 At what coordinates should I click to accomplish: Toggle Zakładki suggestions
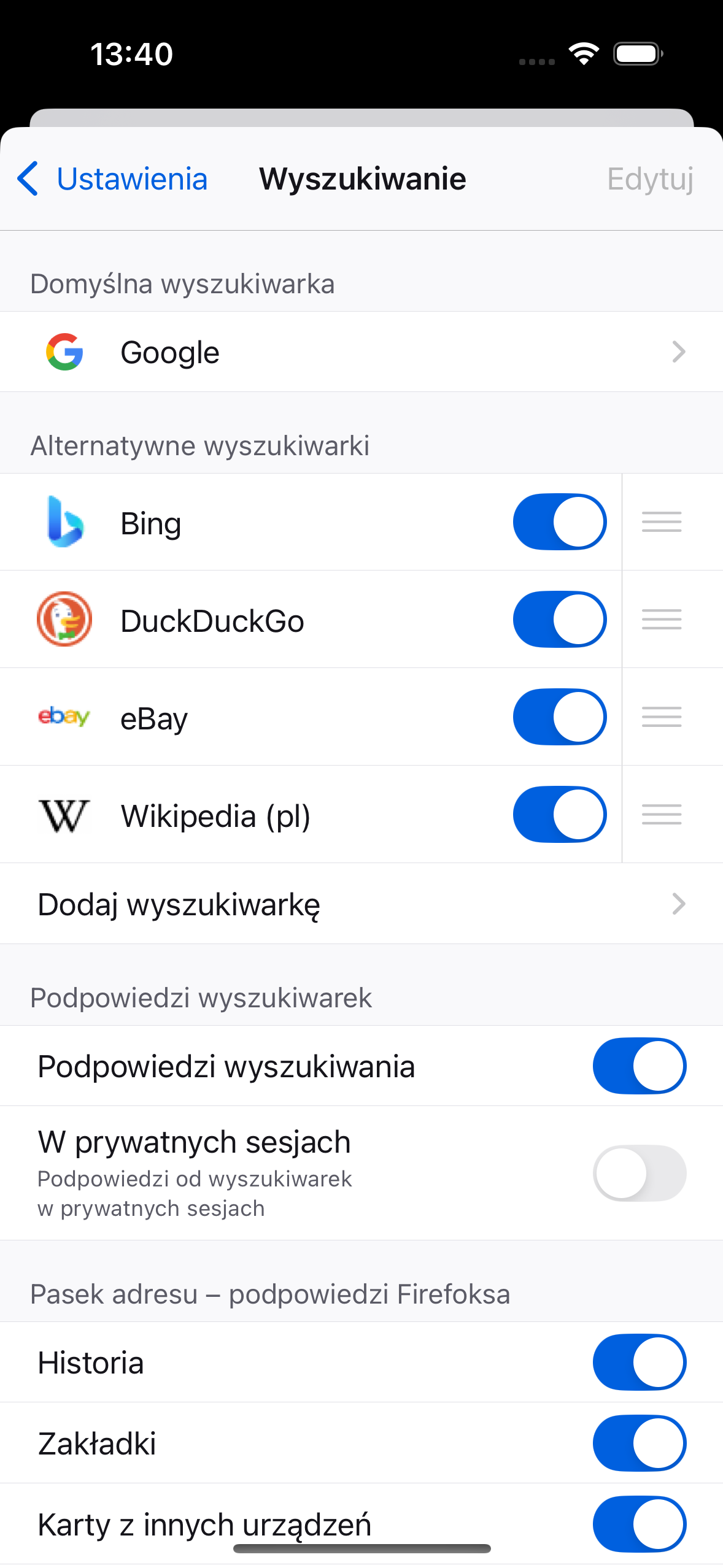(639, 1443)
